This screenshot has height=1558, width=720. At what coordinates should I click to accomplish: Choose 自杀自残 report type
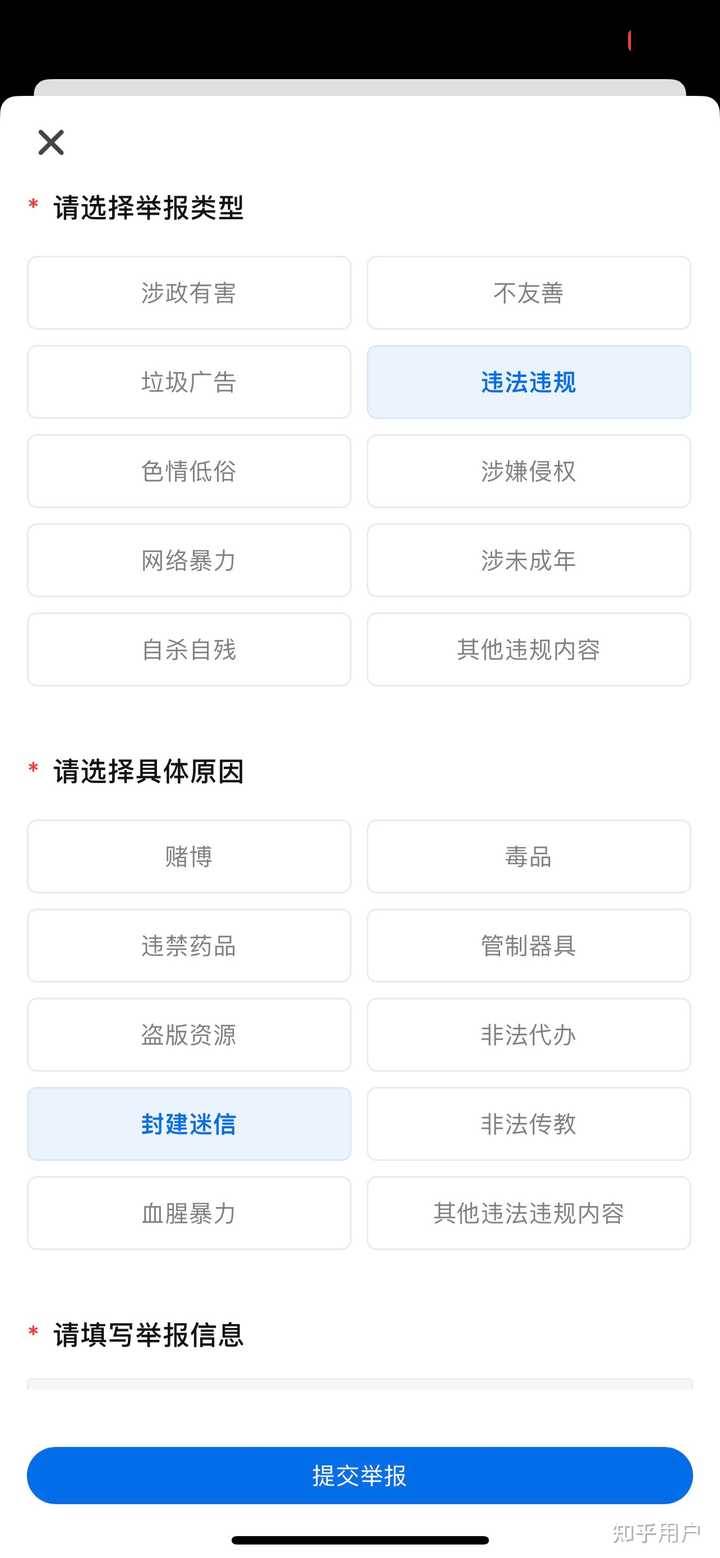189,649
